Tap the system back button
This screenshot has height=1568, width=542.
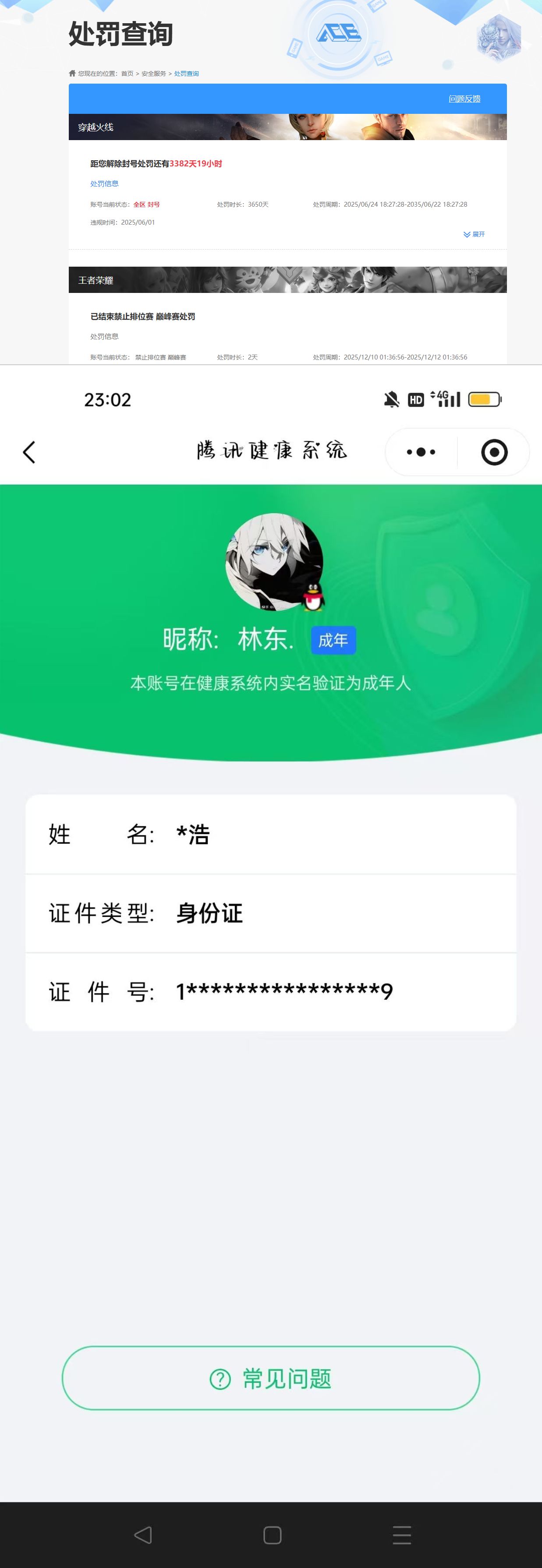(142, 1535)
